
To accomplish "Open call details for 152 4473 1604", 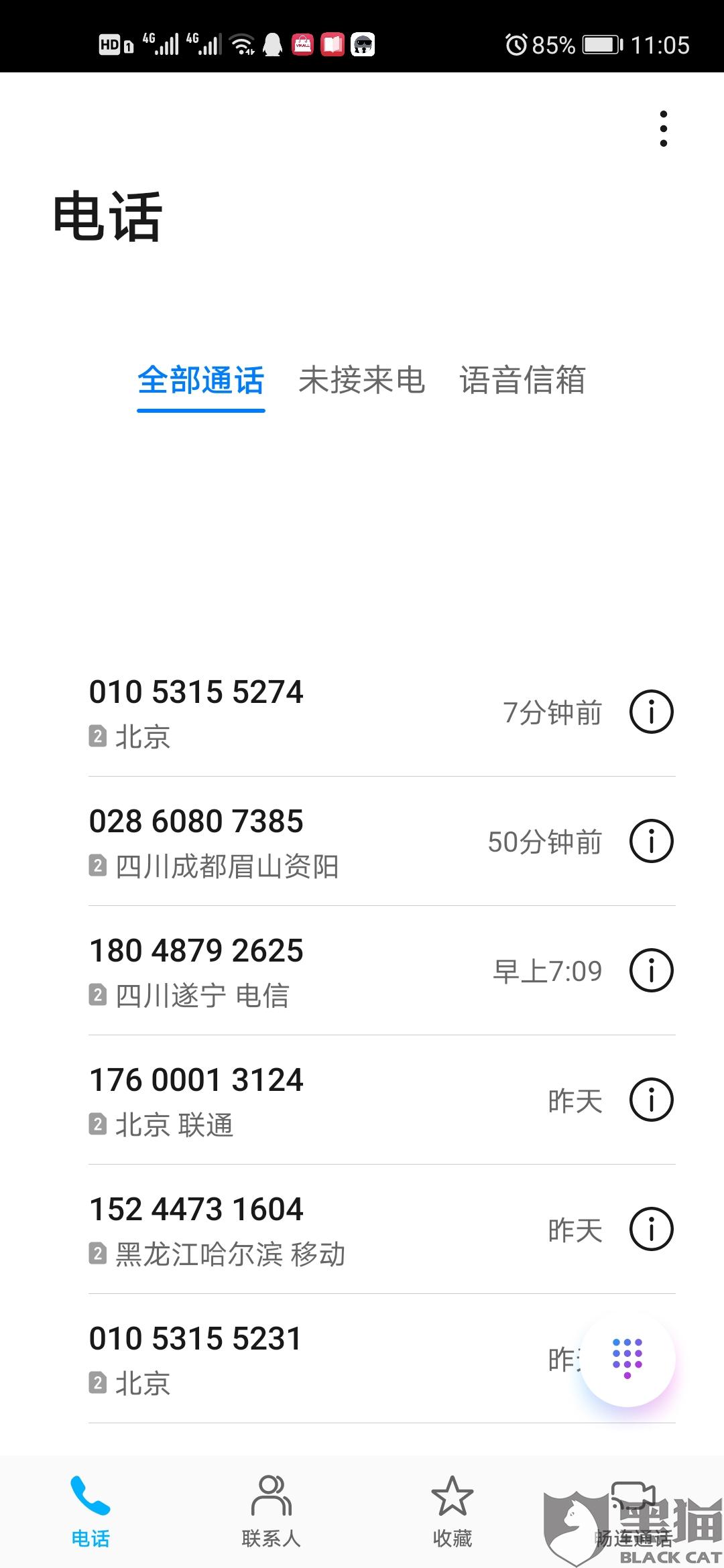I will click(651, 1229).
